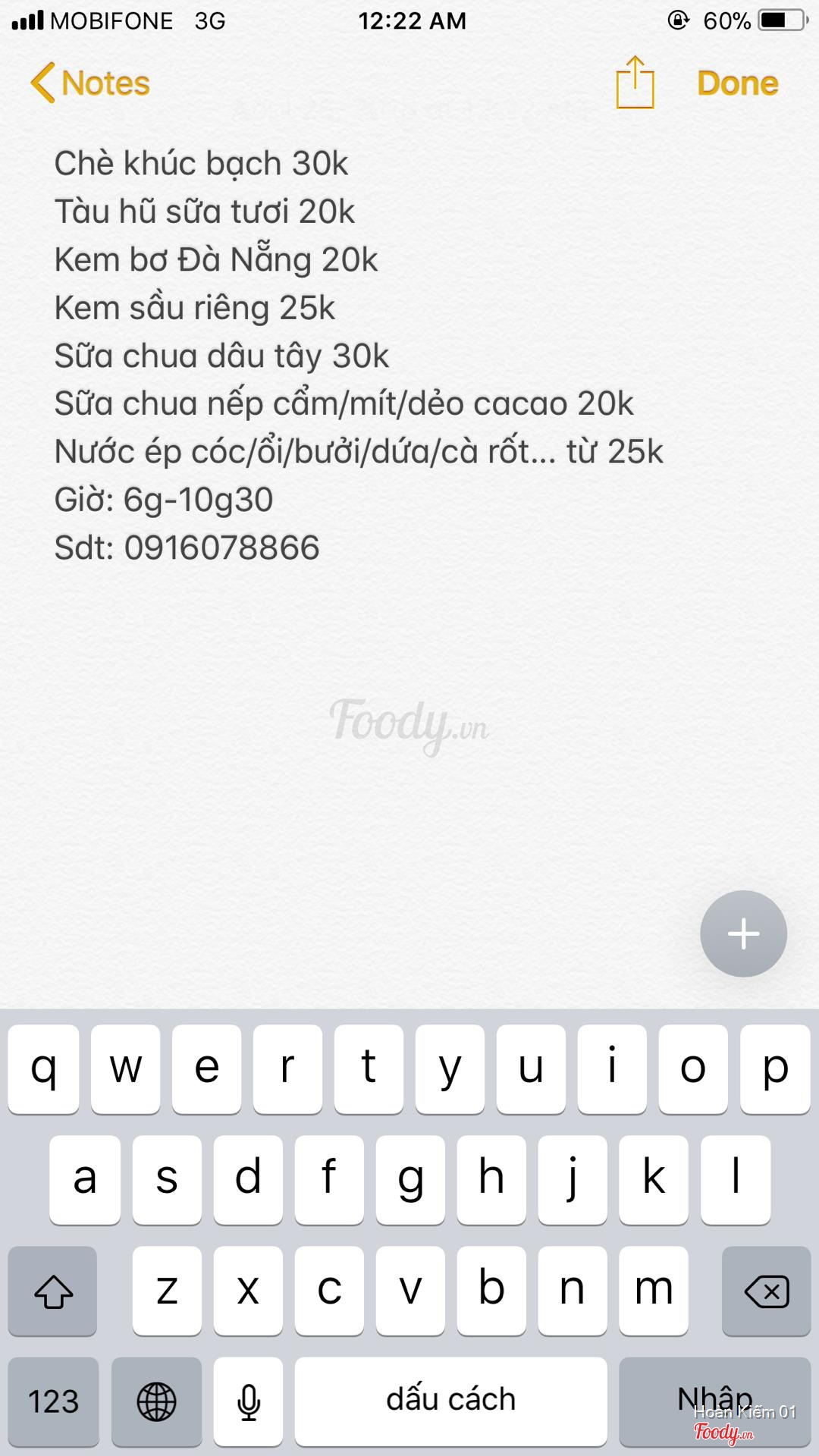This screenshot has width=819, height=1456.
Task: Start dictation with the microphone key
Action: point(248,1401)
